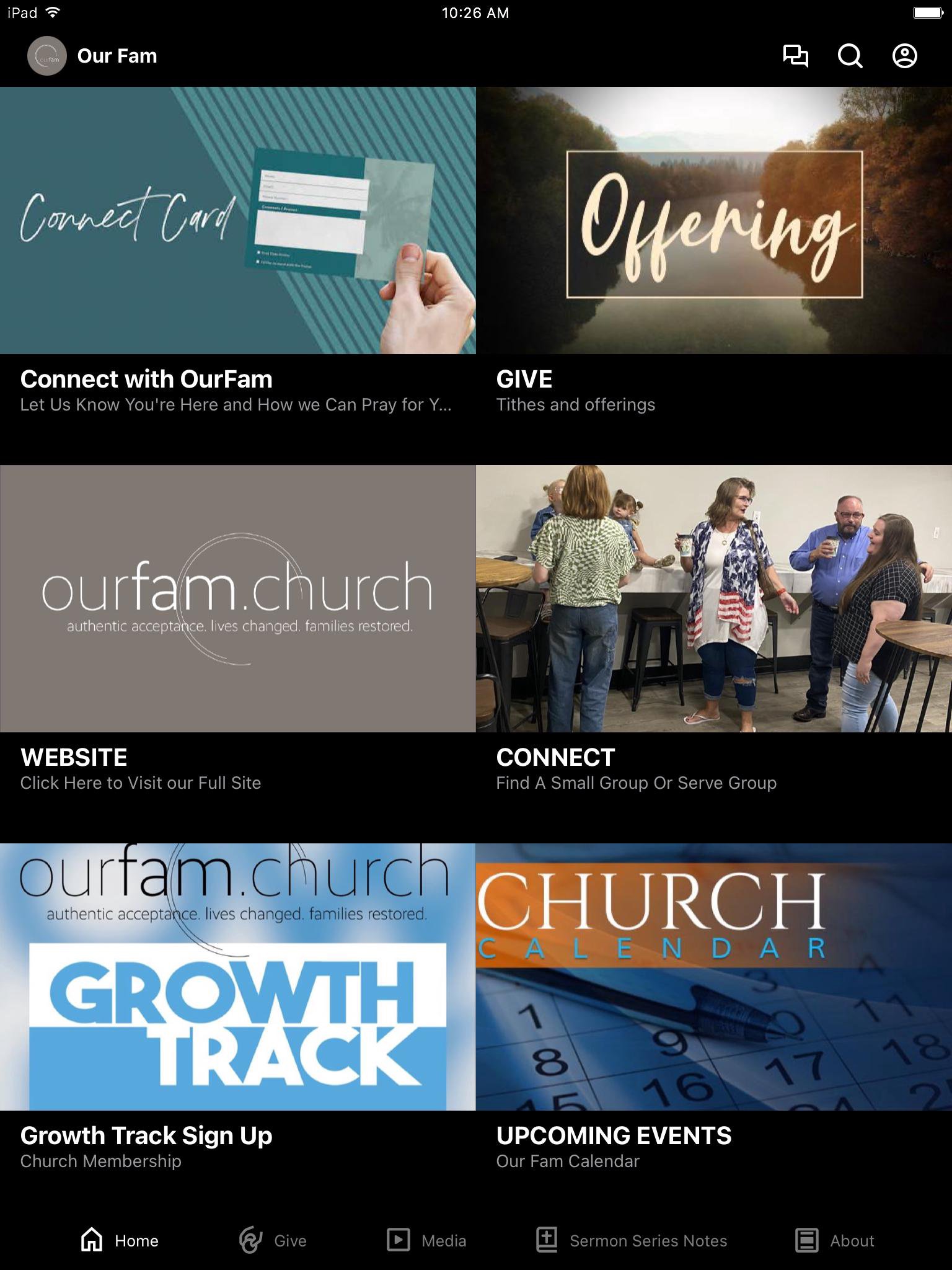
Task: Tap the Home tab
Action: [120, 1240]
